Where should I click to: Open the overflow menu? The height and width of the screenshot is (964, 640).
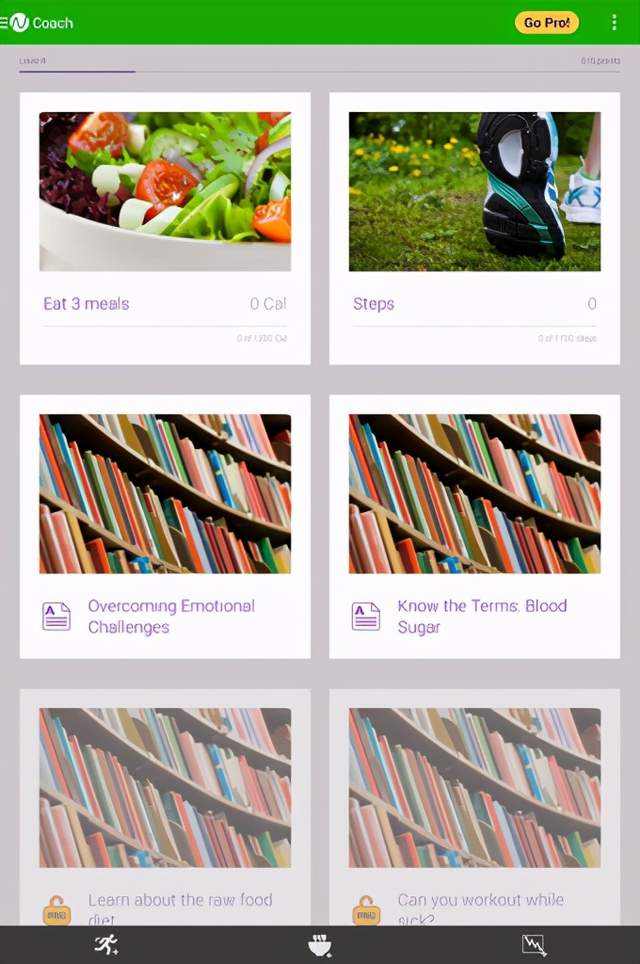(614, 22)
